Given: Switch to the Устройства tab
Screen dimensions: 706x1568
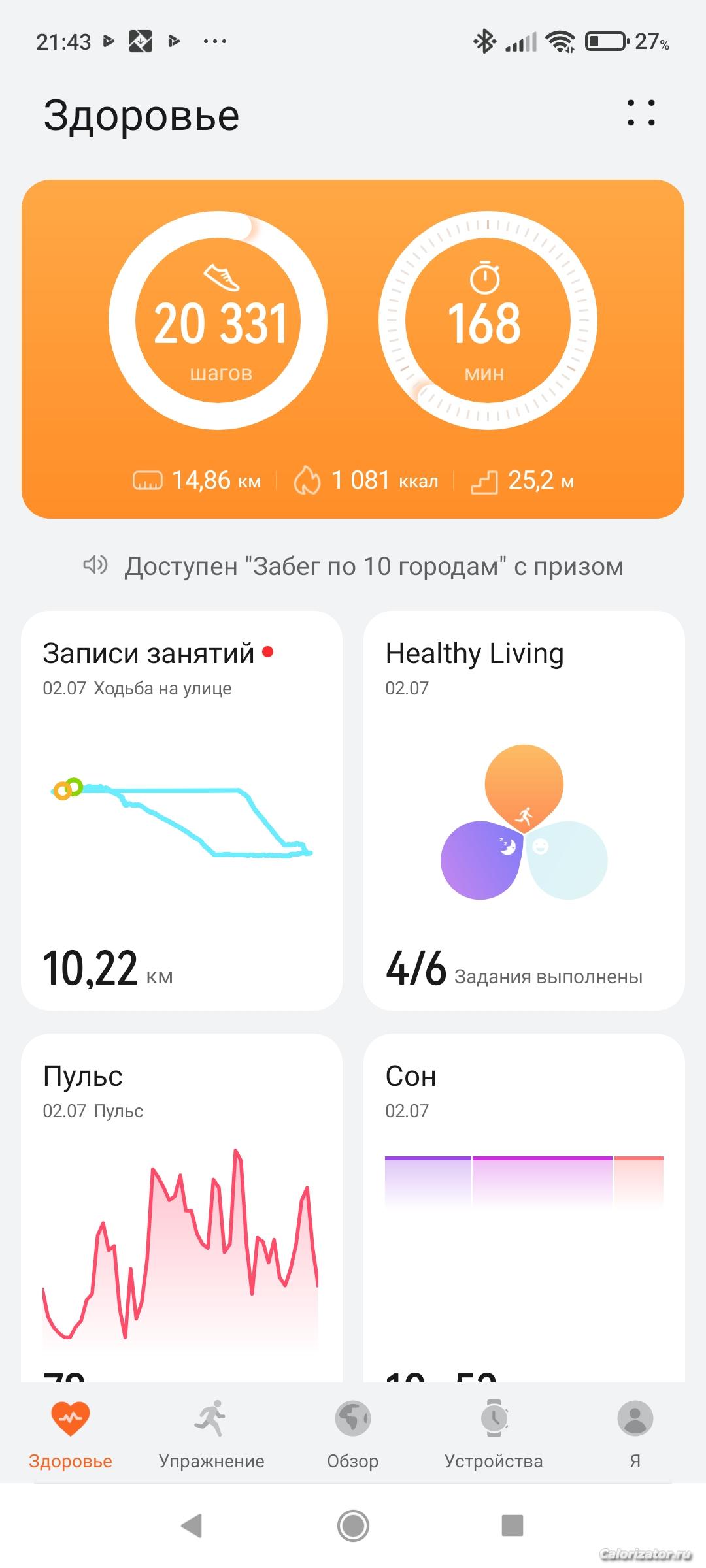Looking at the screenshot, I should point(494,1435).
